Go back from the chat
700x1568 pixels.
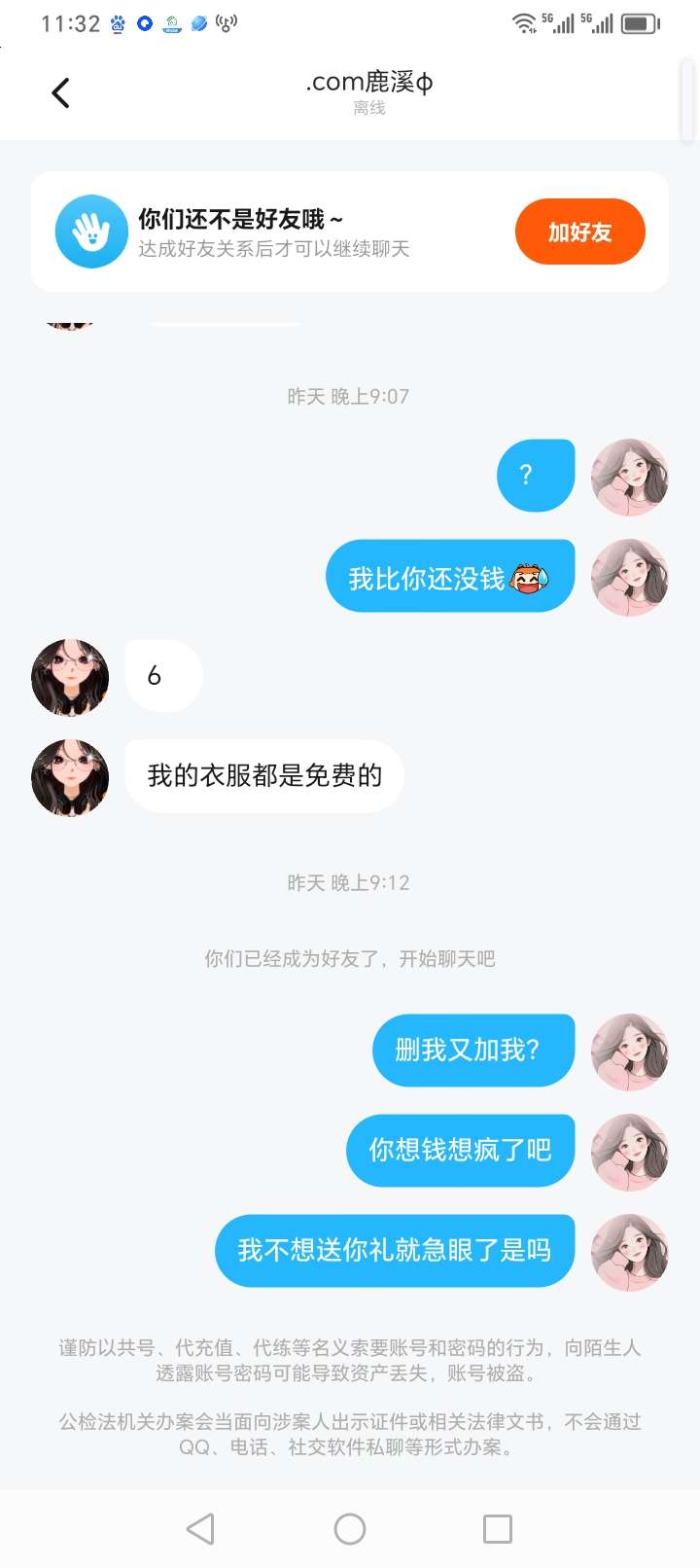[60, 93]
